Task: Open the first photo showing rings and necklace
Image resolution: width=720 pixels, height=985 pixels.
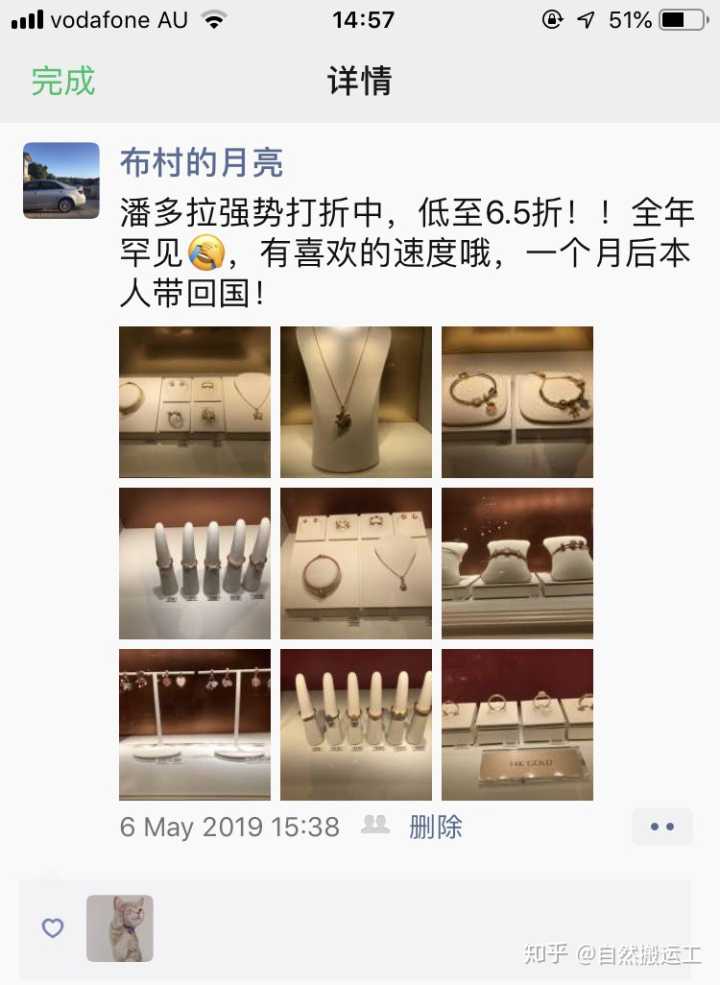Action: (195, 402)
